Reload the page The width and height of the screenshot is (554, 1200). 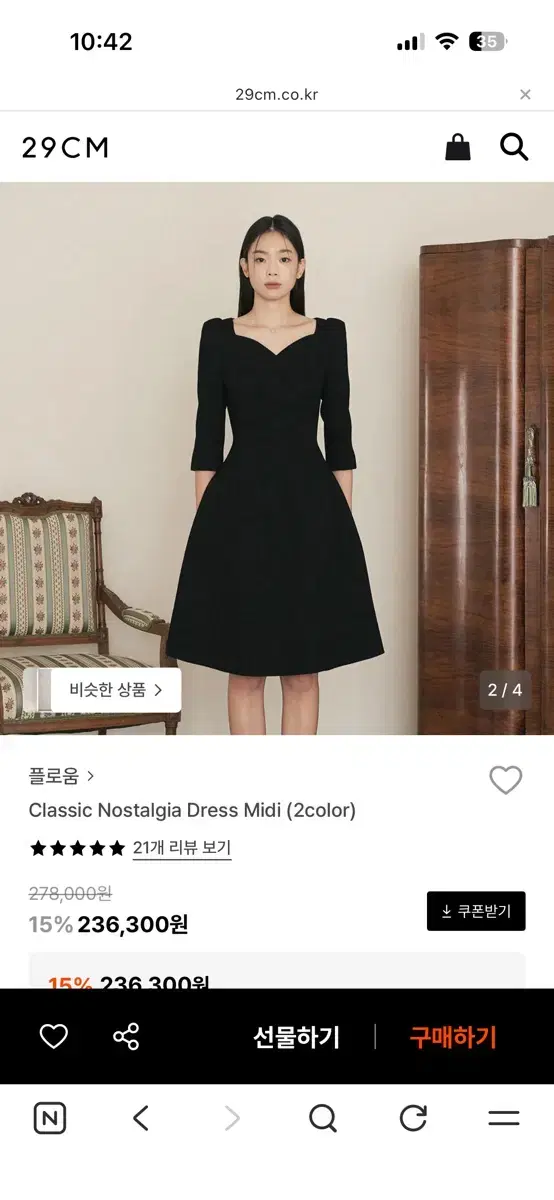pos(413,1118)
